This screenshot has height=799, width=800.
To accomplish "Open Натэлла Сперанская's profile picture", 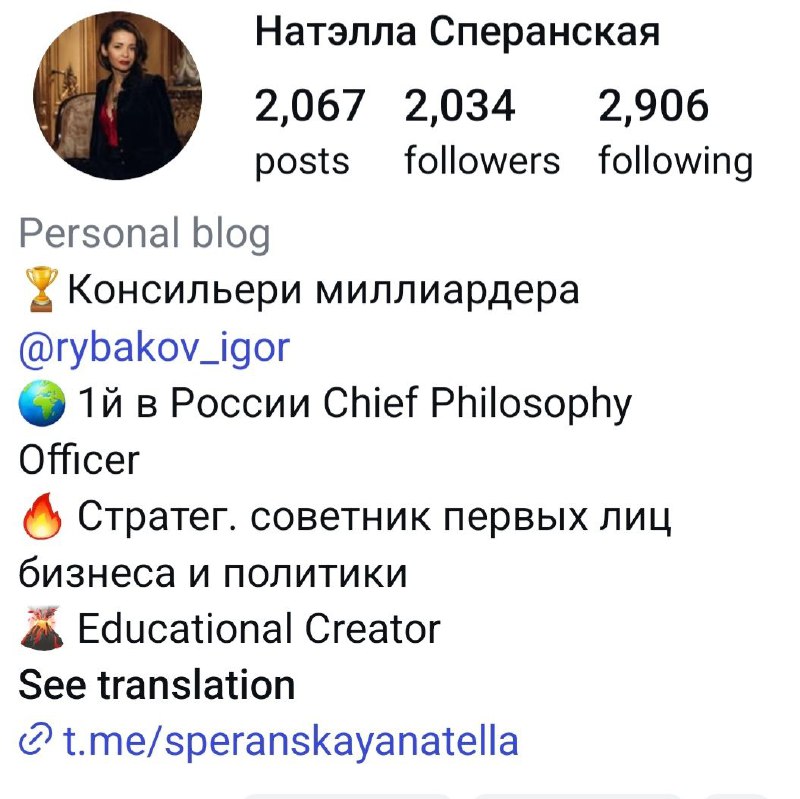I will 117,96.
